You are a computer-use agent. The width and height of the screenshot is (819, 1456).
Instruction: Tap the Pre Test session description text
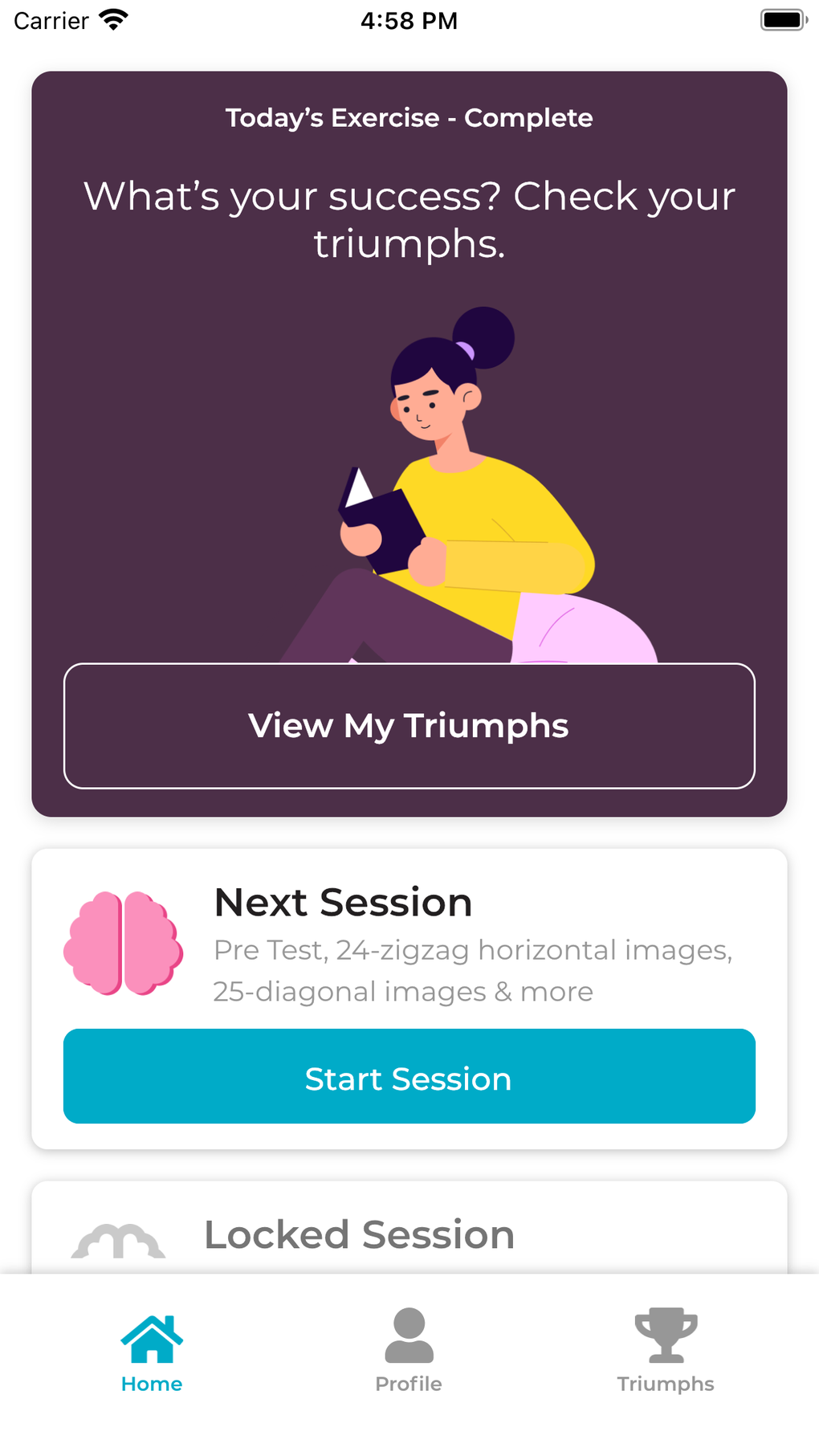(x=472, y=969)
